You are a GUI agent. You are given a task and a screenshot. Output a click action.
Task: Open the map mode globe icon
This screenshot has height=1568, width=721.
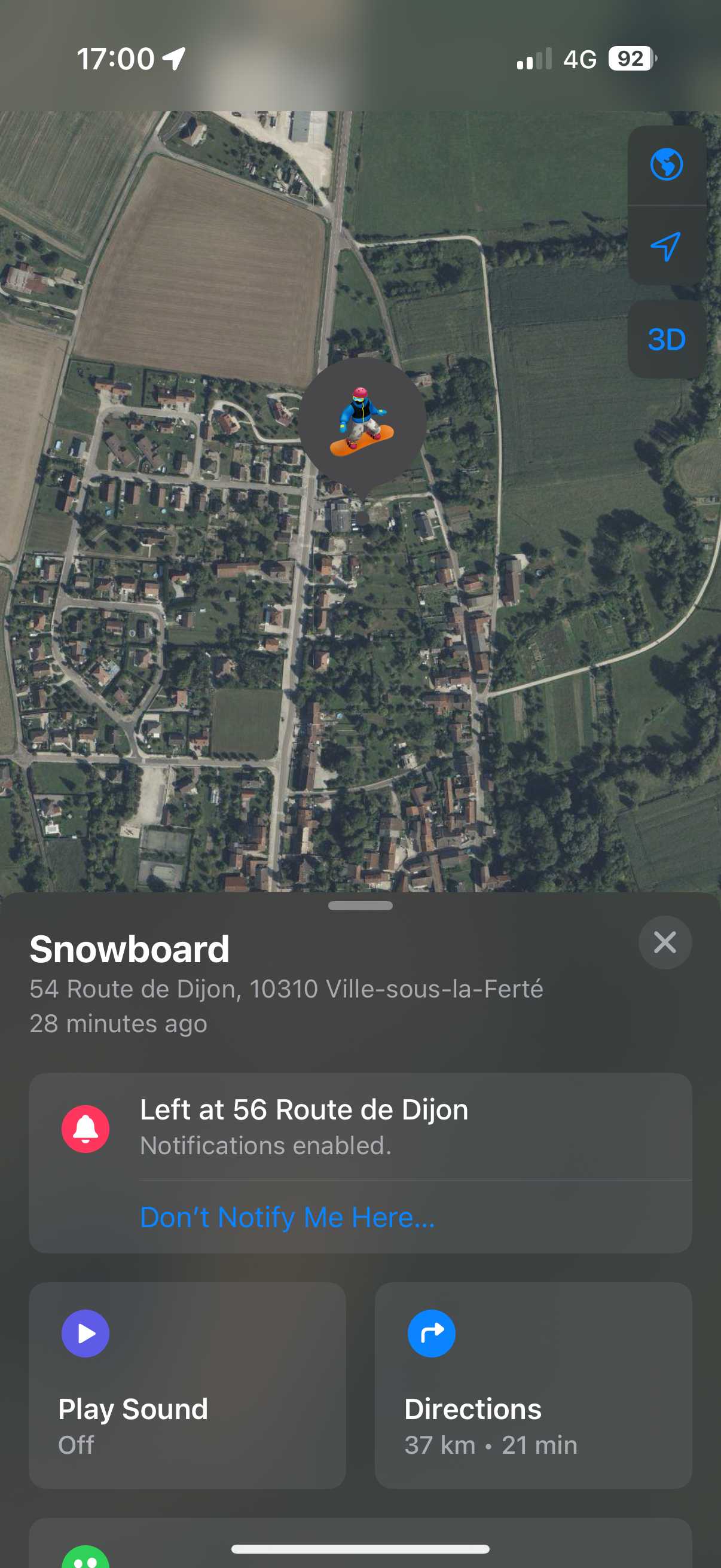click(x=666, y=165)
